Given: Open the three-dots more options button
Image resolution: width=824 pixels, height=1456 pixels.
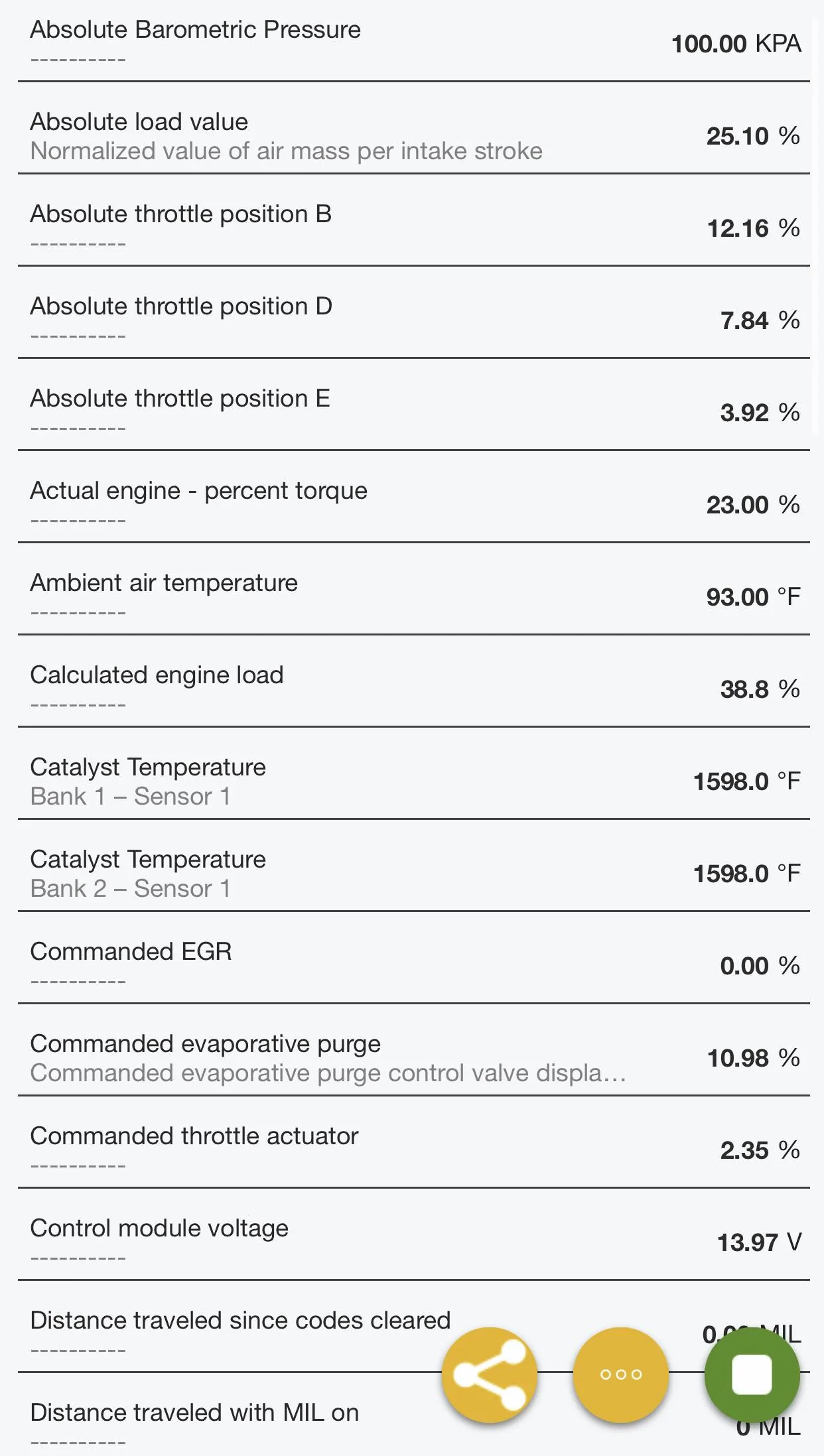Looking at the screenshot, I should pos(620,1374).
